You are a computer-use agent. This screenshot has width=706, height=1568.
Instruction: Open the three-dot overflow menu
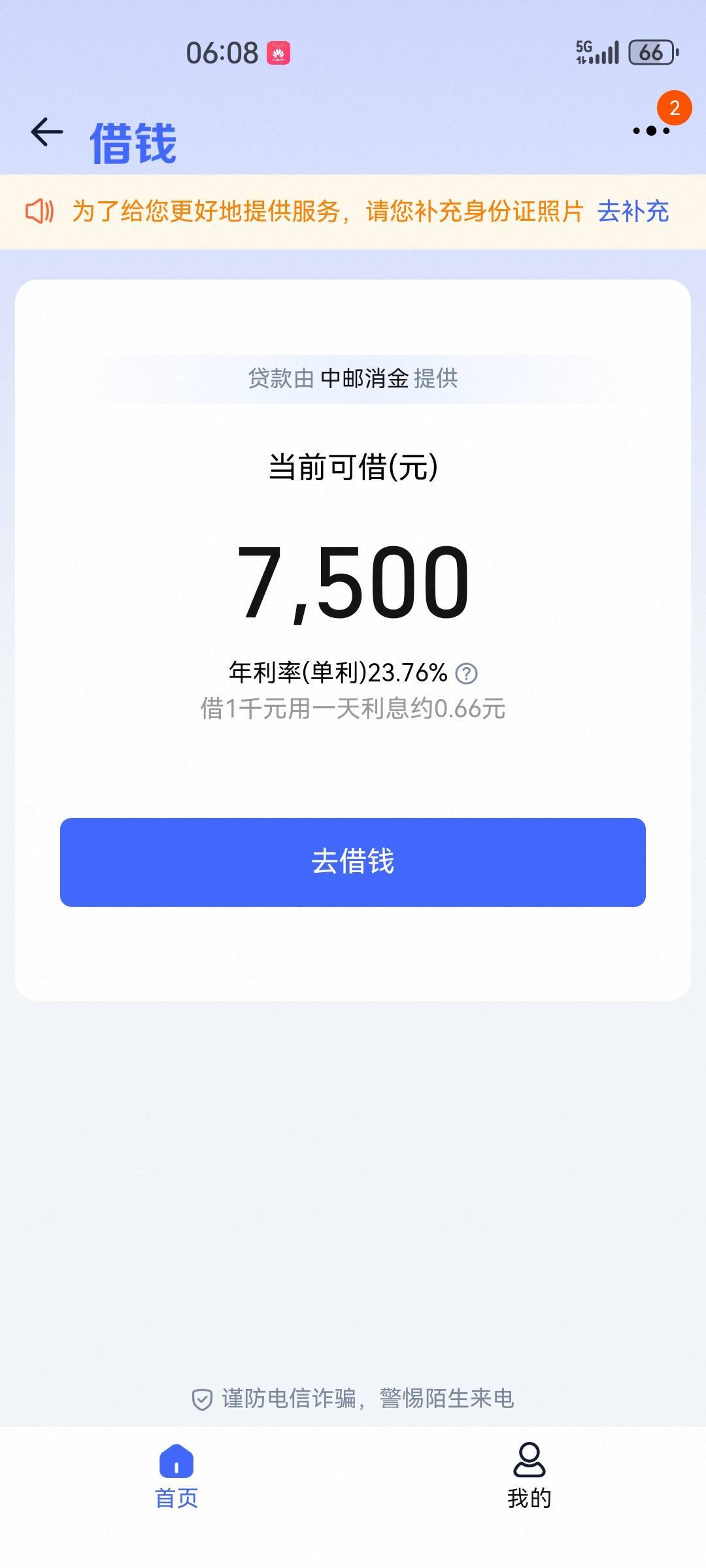point(651,131)
